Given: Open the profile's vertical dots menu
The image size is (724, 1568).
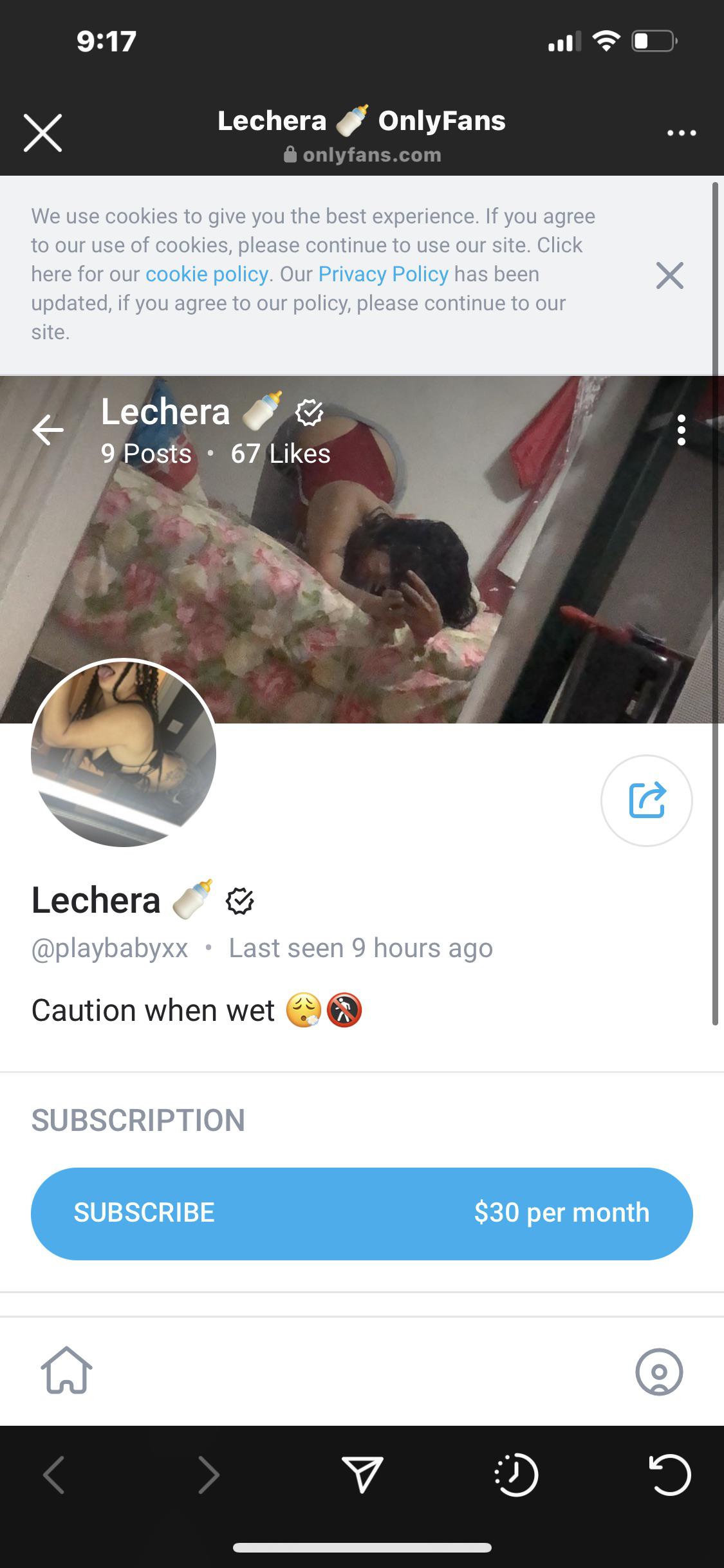Looking at the screenshot, I should point(681,430).
